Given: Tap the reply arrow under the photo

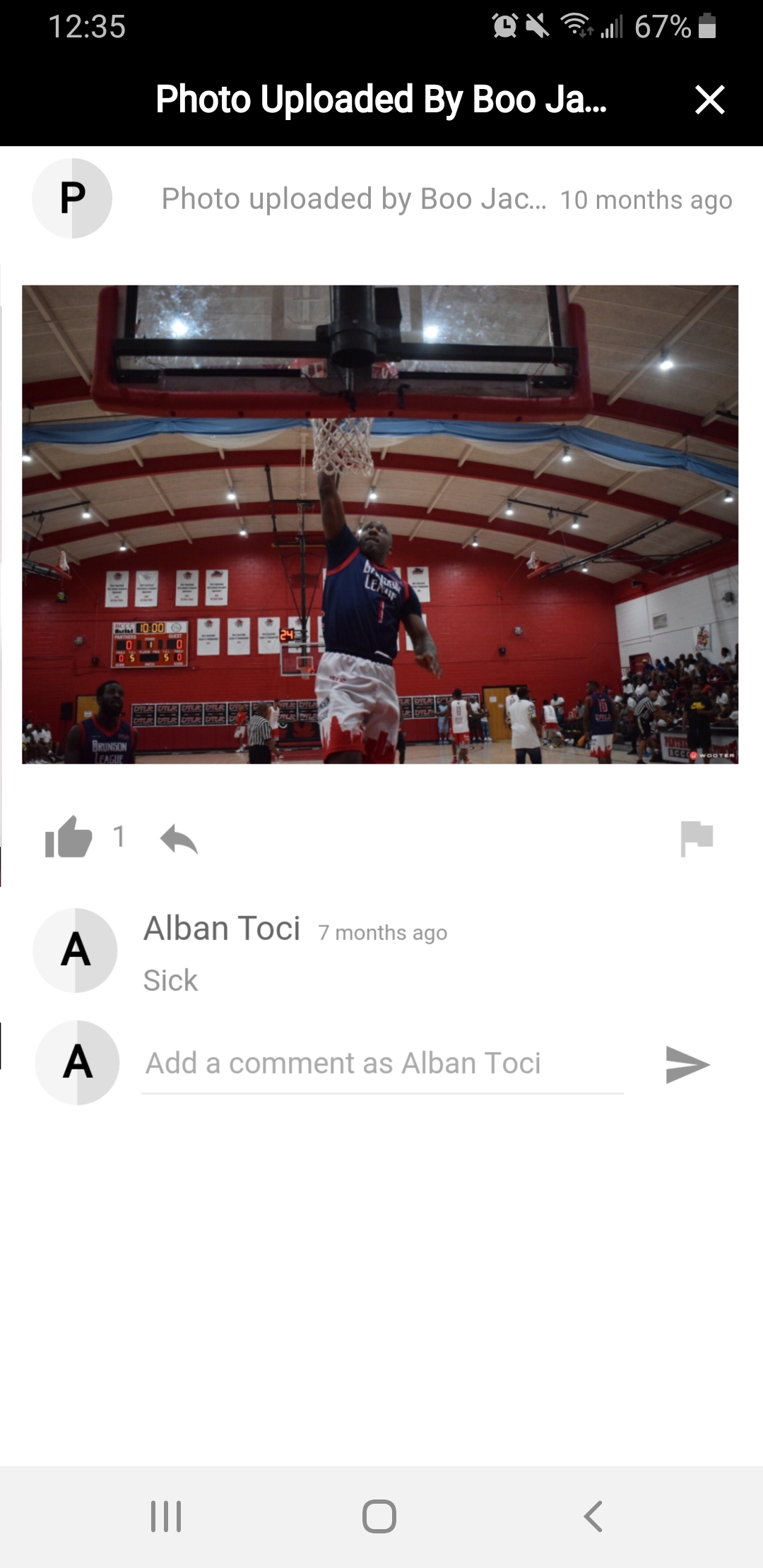Looking at the screenshot, I should [179, 839].
